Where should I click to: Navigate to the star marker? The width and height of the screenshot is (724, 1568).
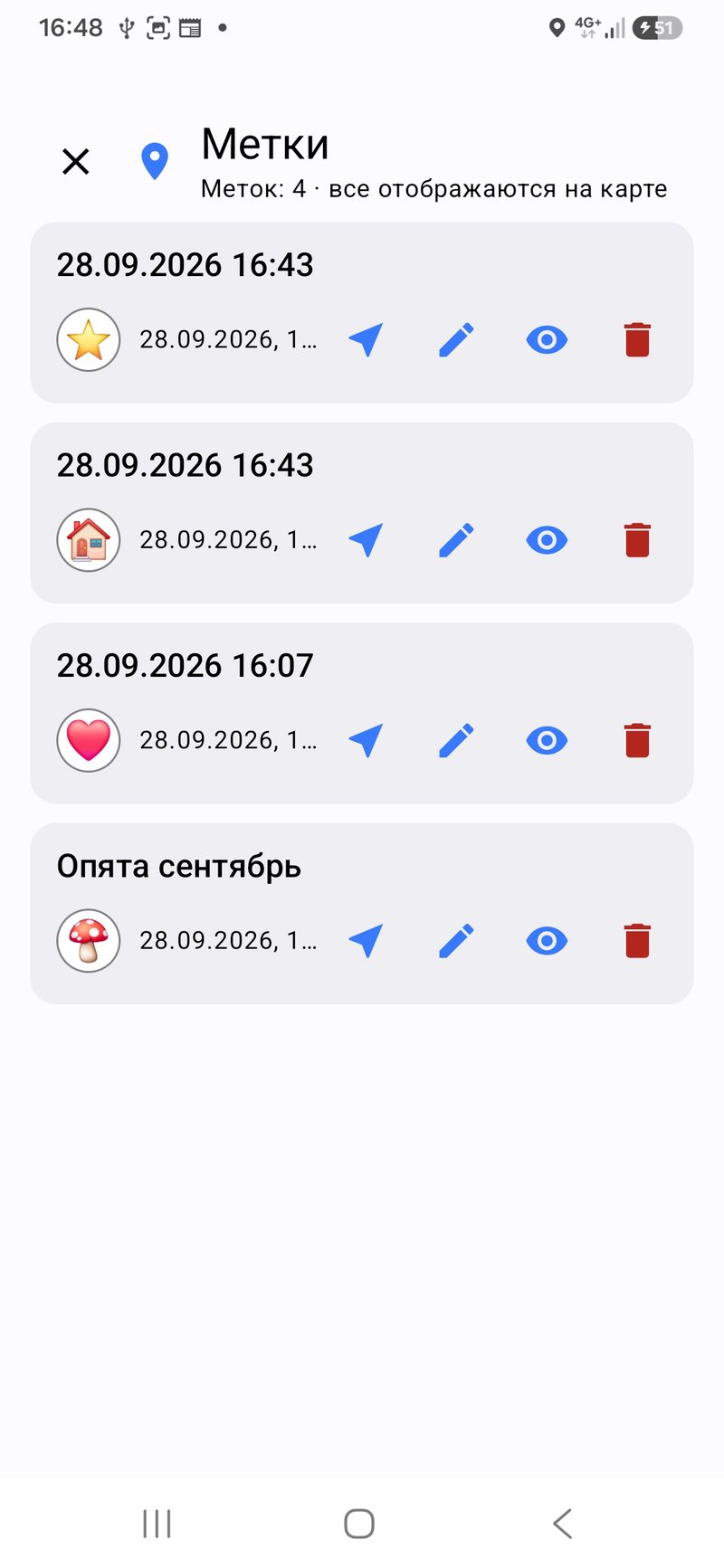pyautogui.click(x=366, y=340)
